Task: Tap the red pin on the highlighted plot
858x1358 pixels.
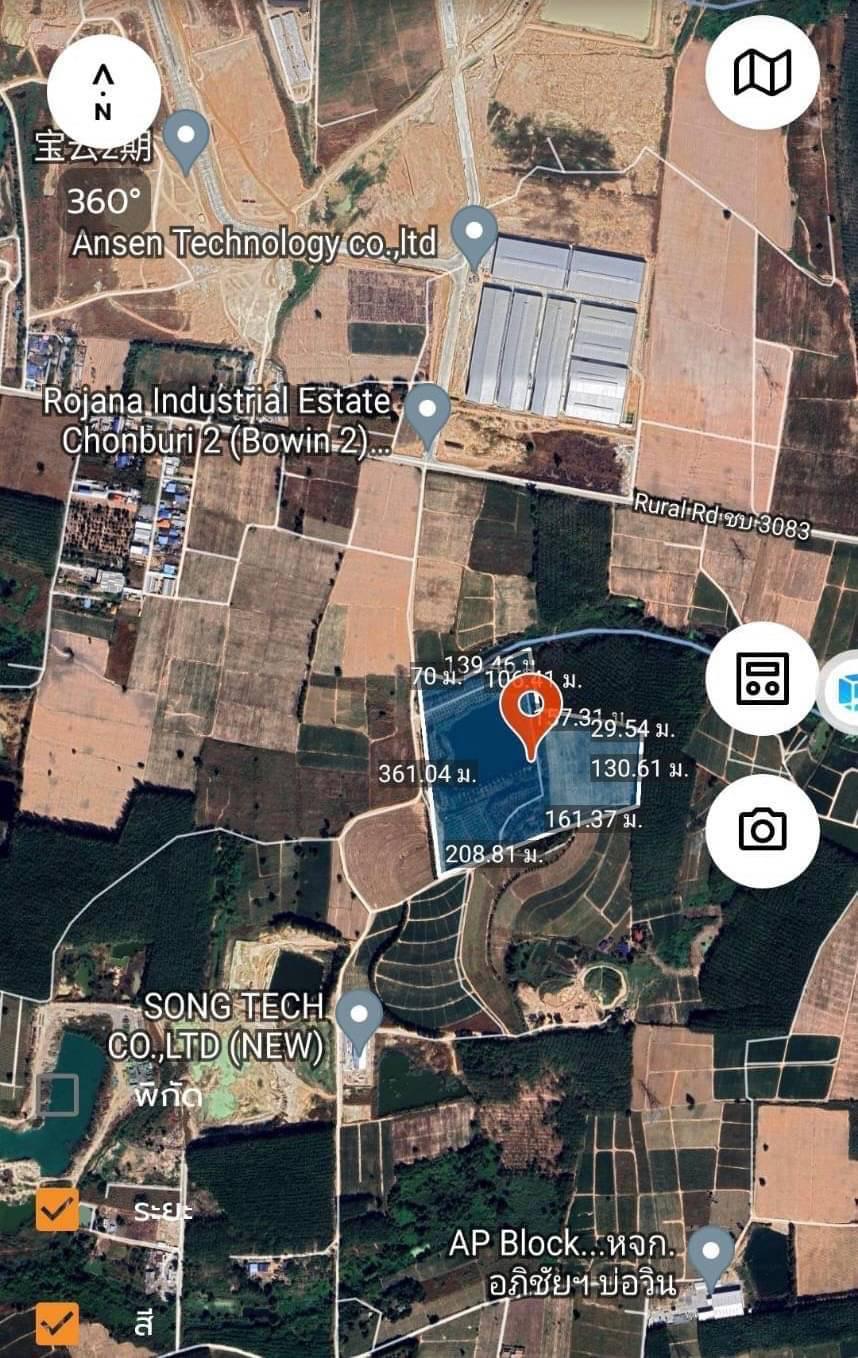Action: point(530,708)
